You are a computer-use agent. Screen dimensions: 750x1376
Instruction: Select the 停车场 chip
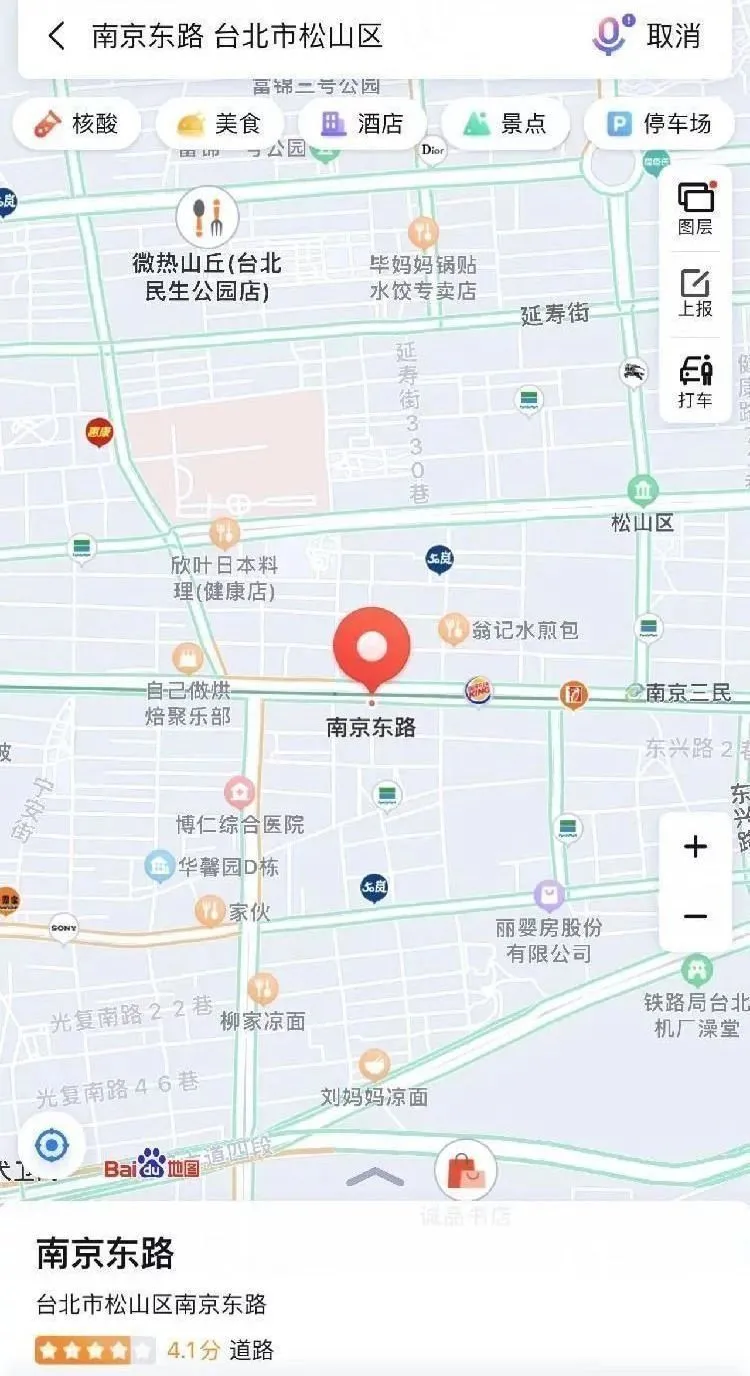pos(660,124)
